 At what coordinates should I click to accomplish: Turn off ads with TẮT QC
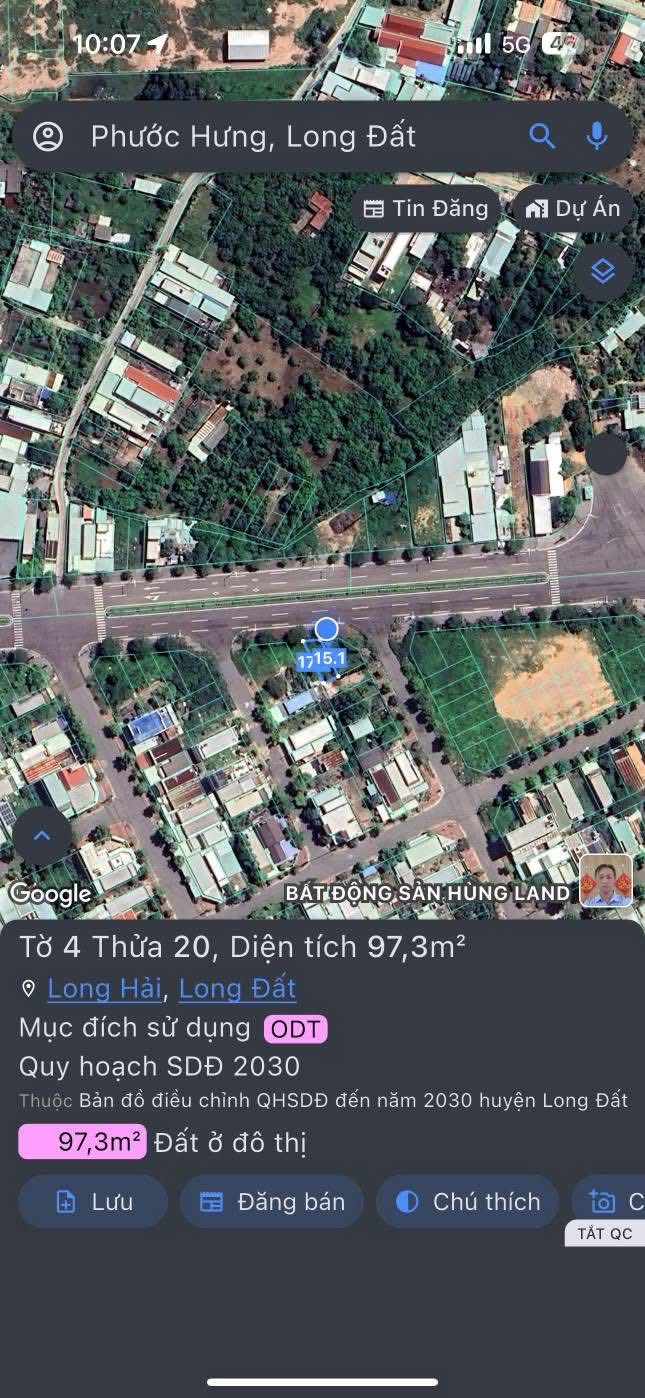point(604,1233)
